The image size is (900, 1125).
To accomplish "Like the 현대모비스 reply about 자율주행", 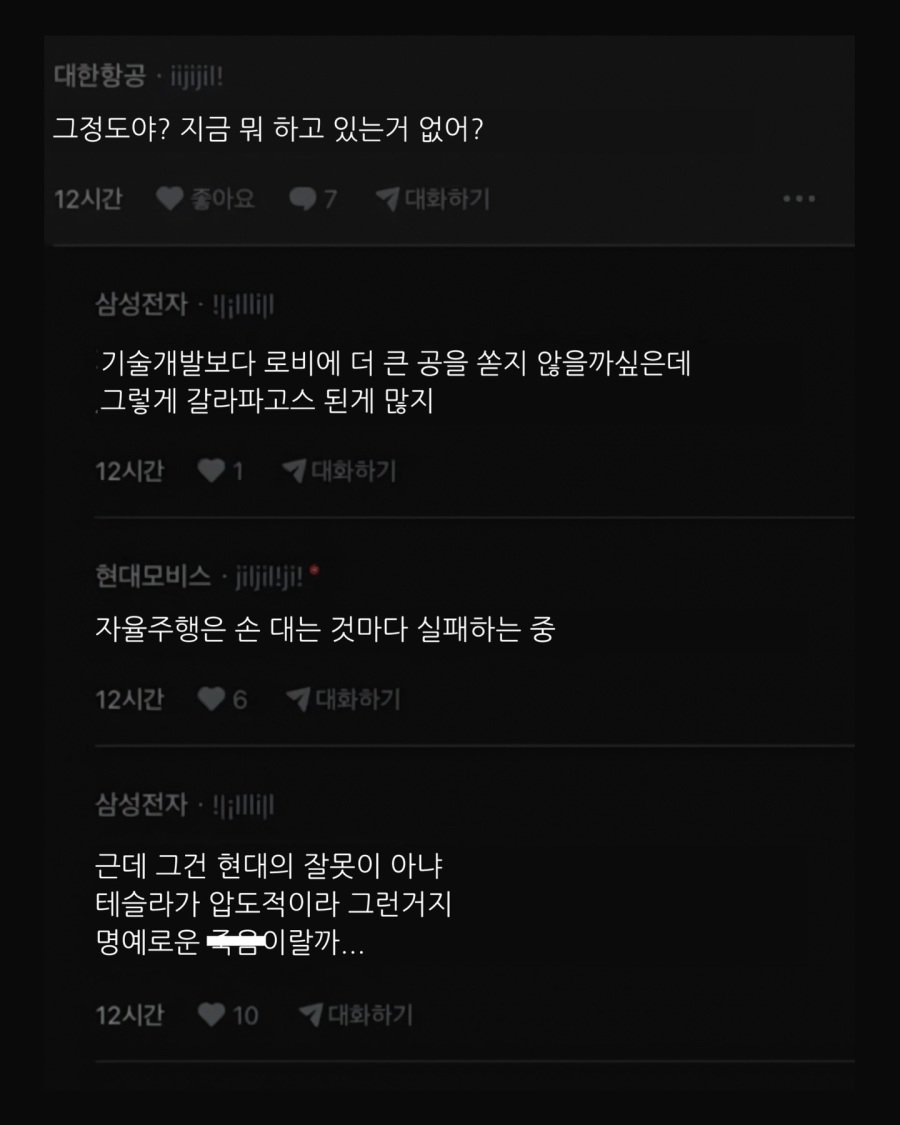I will pos(222,699).
